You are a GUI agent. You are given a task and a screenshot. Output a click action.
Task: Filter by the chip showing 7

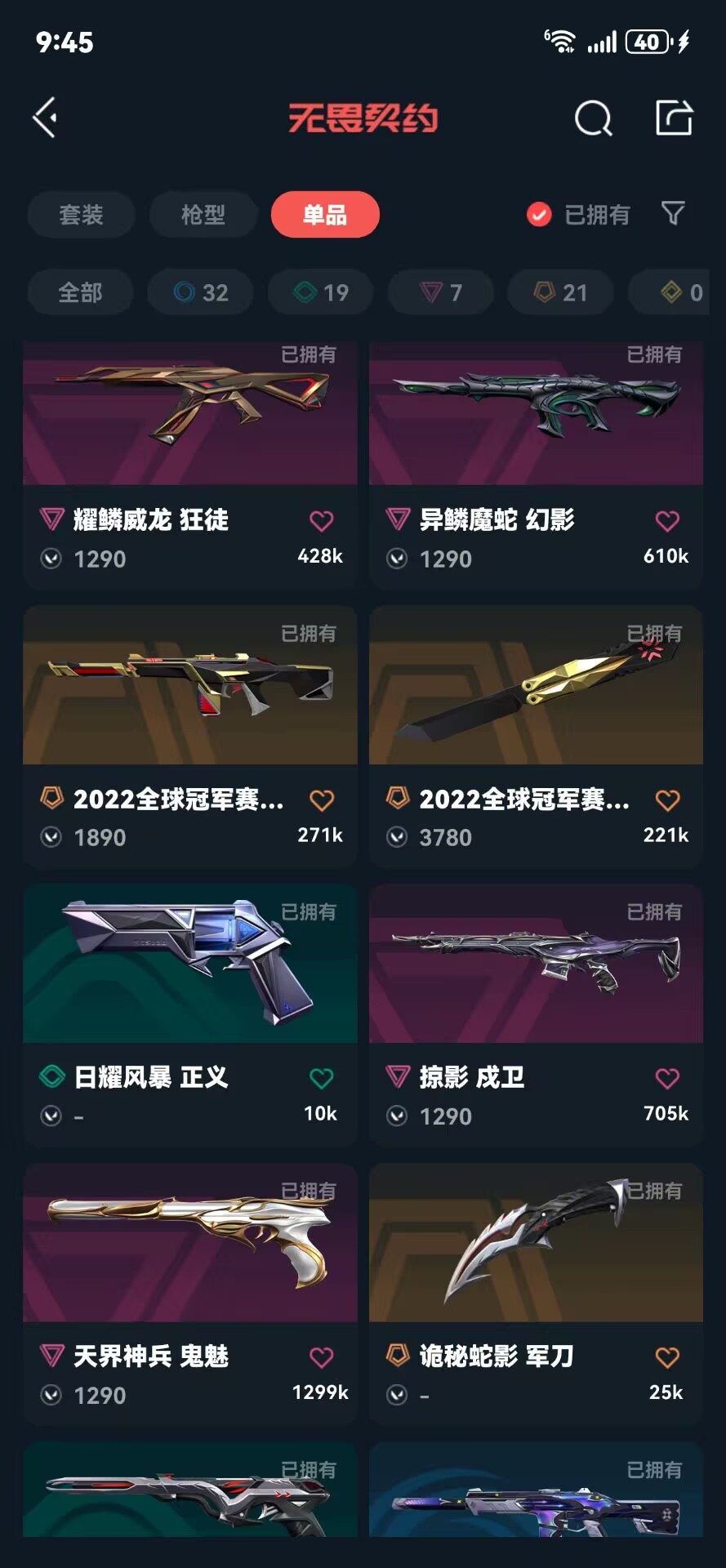coord(440,292)
